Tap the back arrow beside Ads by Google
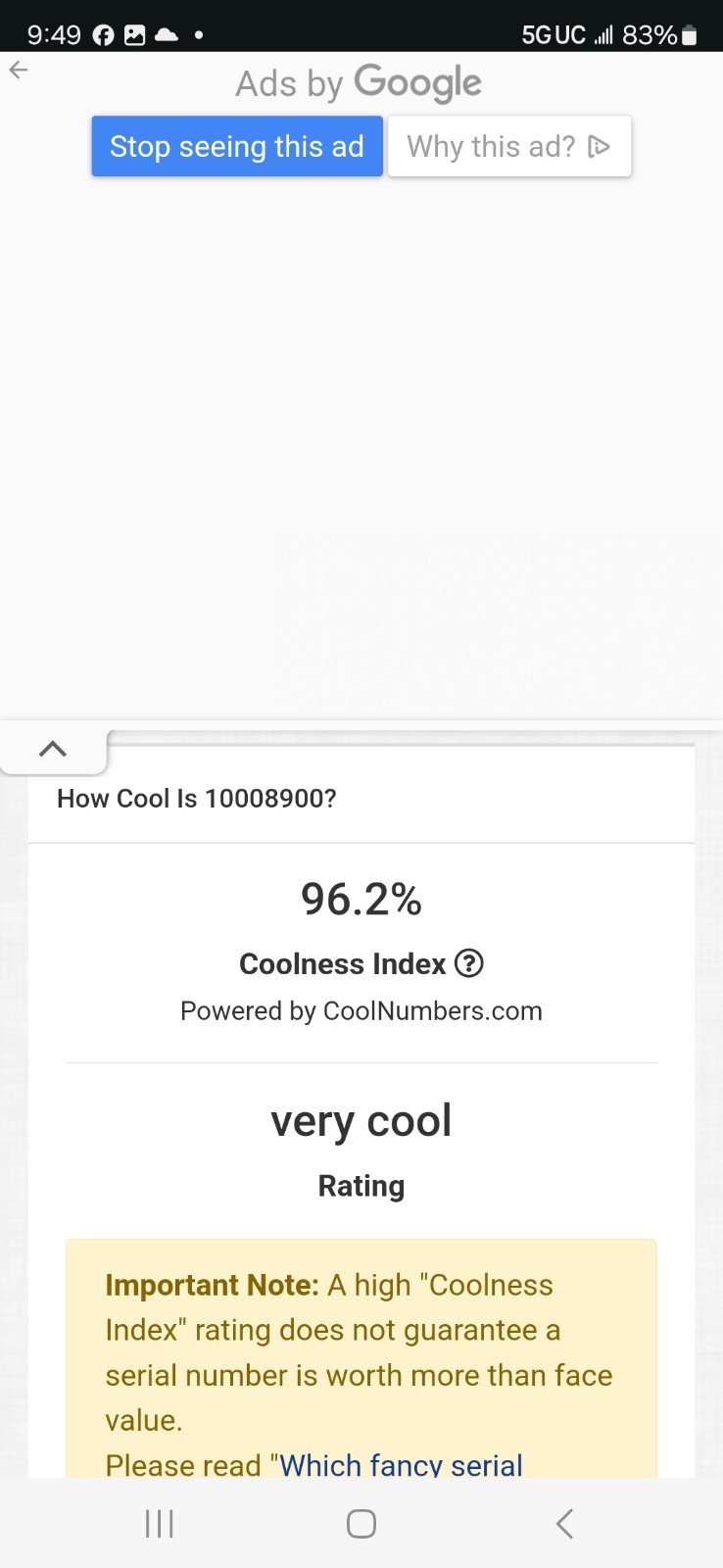Viewport: 723px width, 1568px height. coord(19,70)
